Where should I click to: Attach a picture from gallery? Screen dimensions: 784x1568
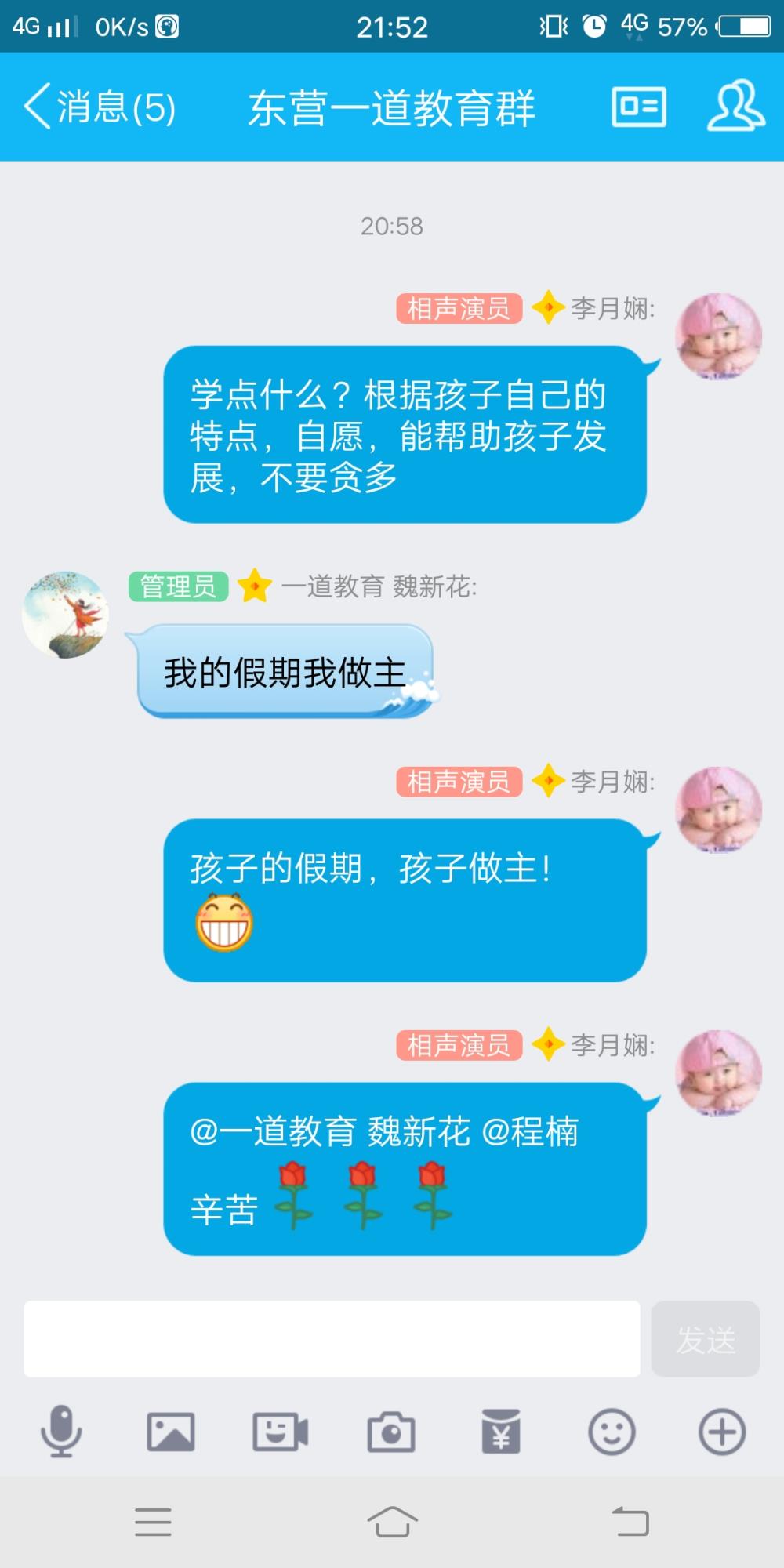[171, 1432]
